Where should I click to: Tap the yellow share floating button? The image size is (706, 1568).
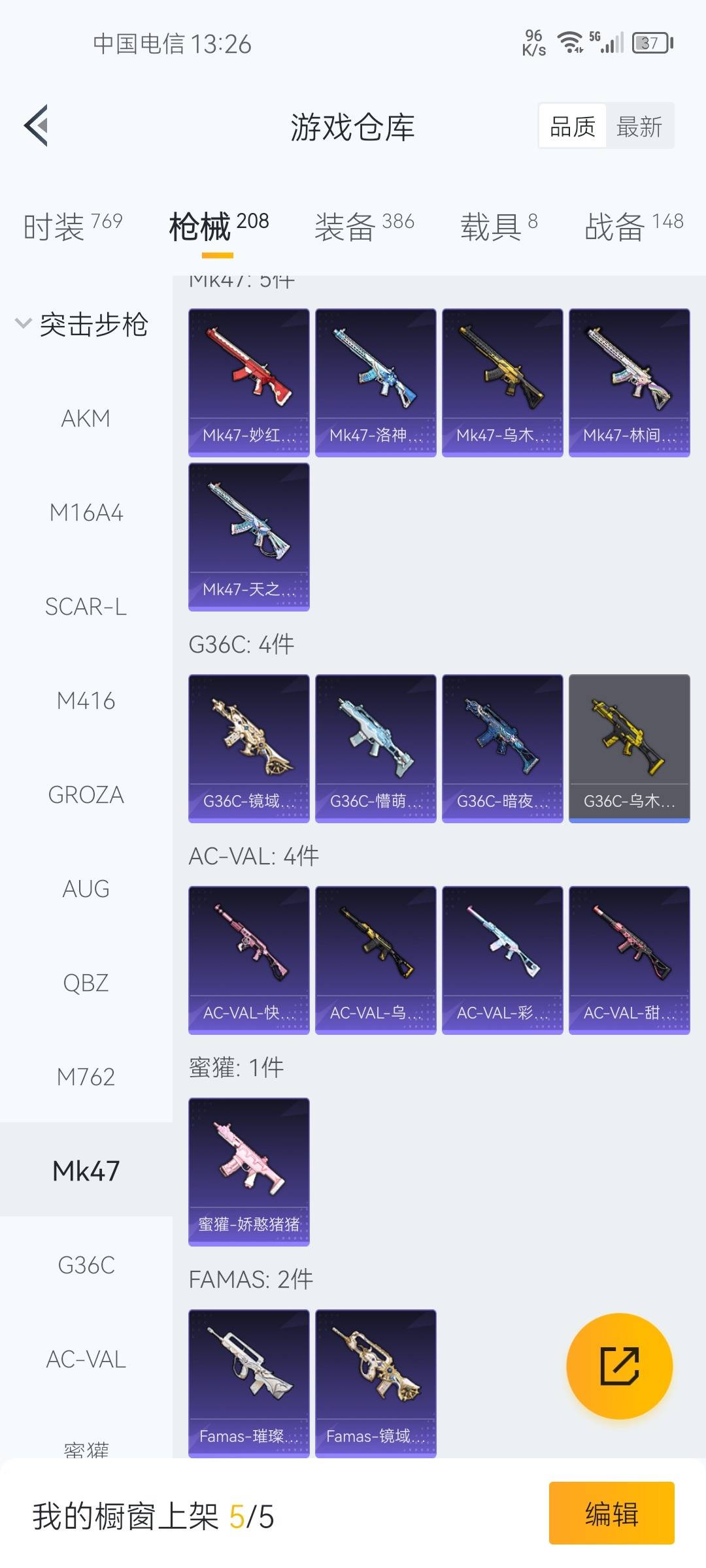click(619, 1365)
